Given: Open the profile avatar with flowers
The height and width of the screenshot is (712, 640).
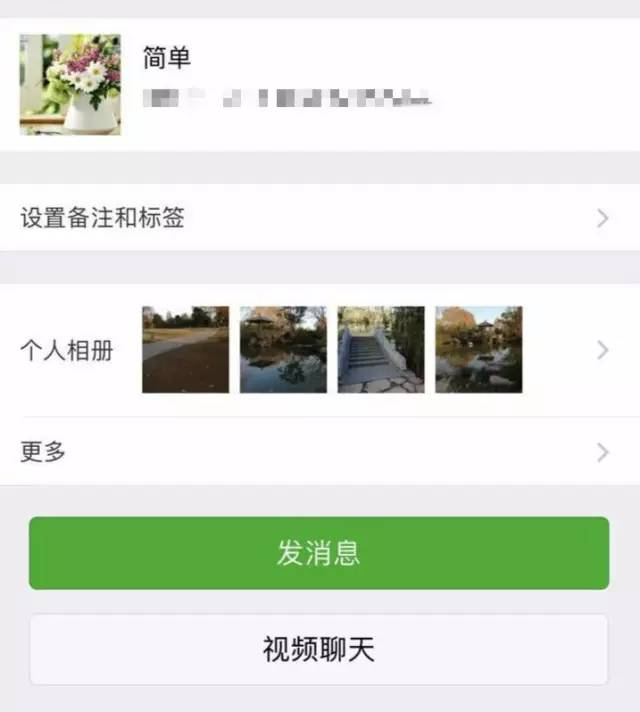Looking at the screenshot, I should (70, 84).
